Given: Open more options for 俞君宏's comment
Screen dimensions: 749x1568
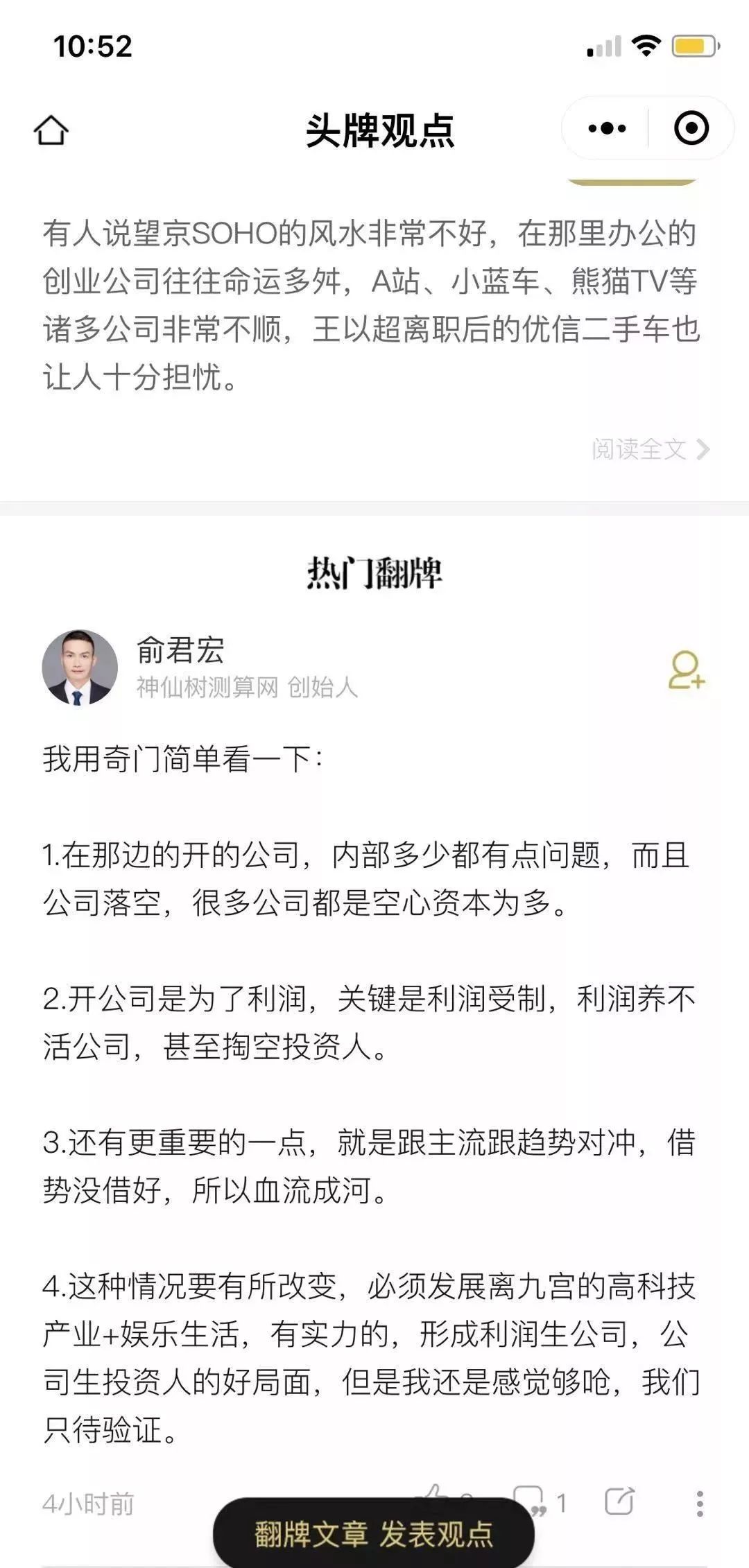Looking at the screenshot, I should point(699,1503).
